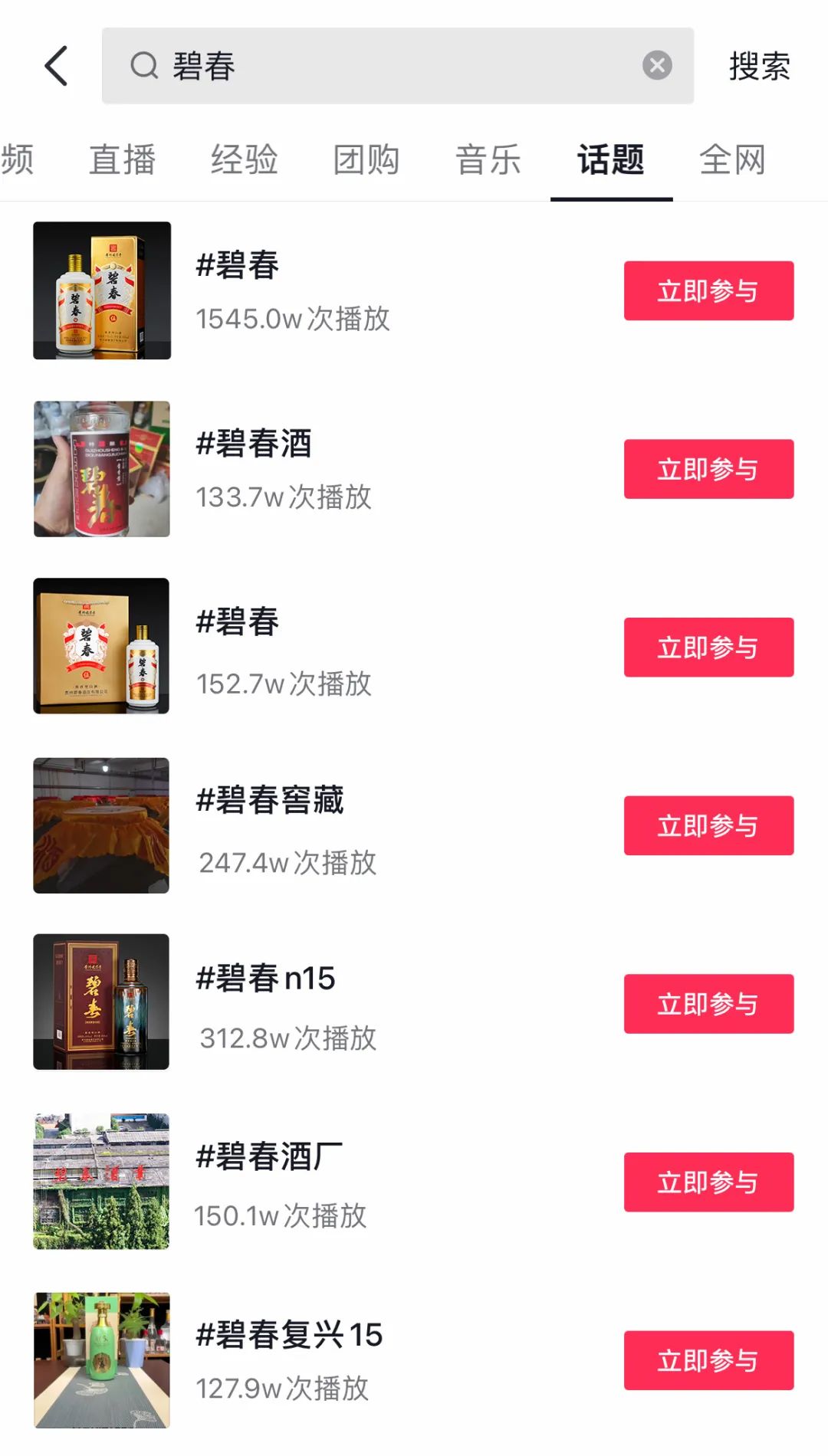Switch to the 全网 tab
Screen dimensions: 828x1456
pyautogui.click(x=732, y=160)
